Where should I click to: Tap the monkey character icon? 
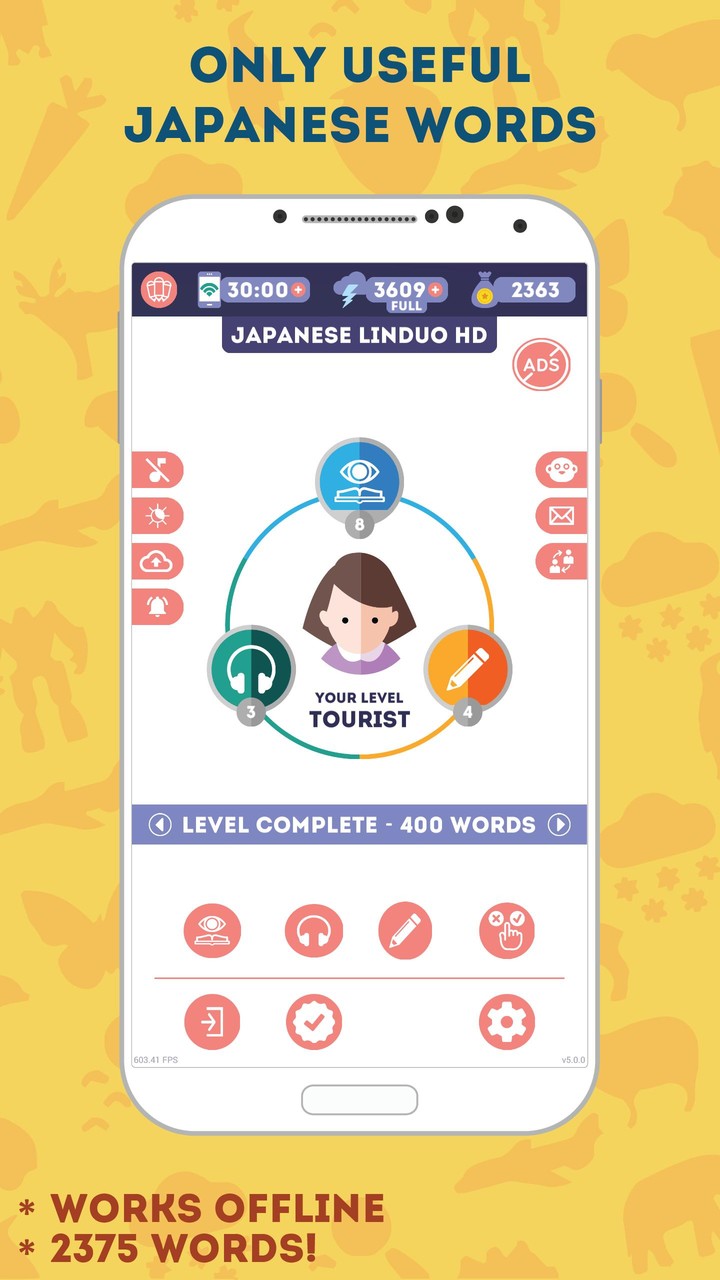point(563,469)
